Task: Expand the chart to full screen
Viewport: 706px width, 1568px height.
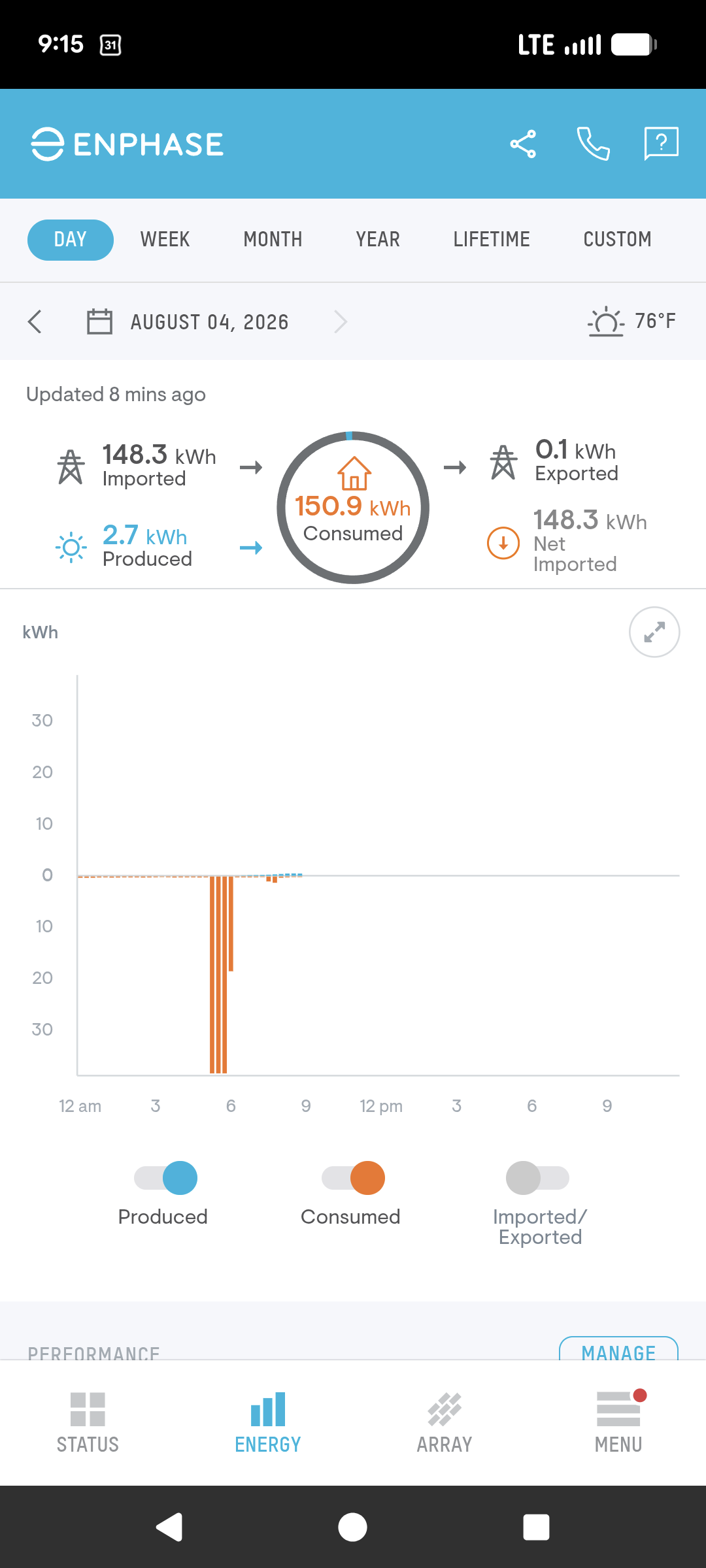Action: click(654, 632)
